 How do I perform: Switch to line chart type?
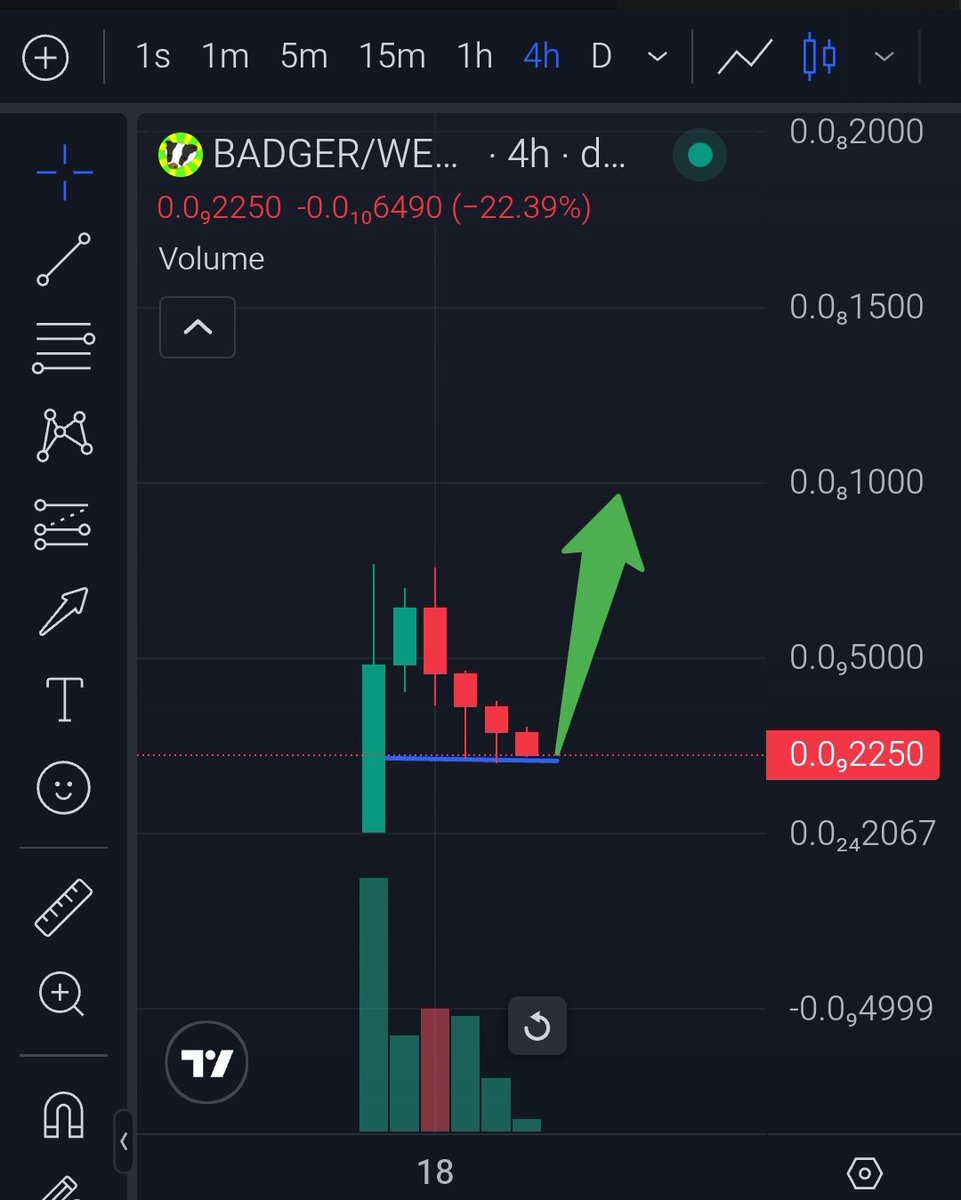click(745, 57)
